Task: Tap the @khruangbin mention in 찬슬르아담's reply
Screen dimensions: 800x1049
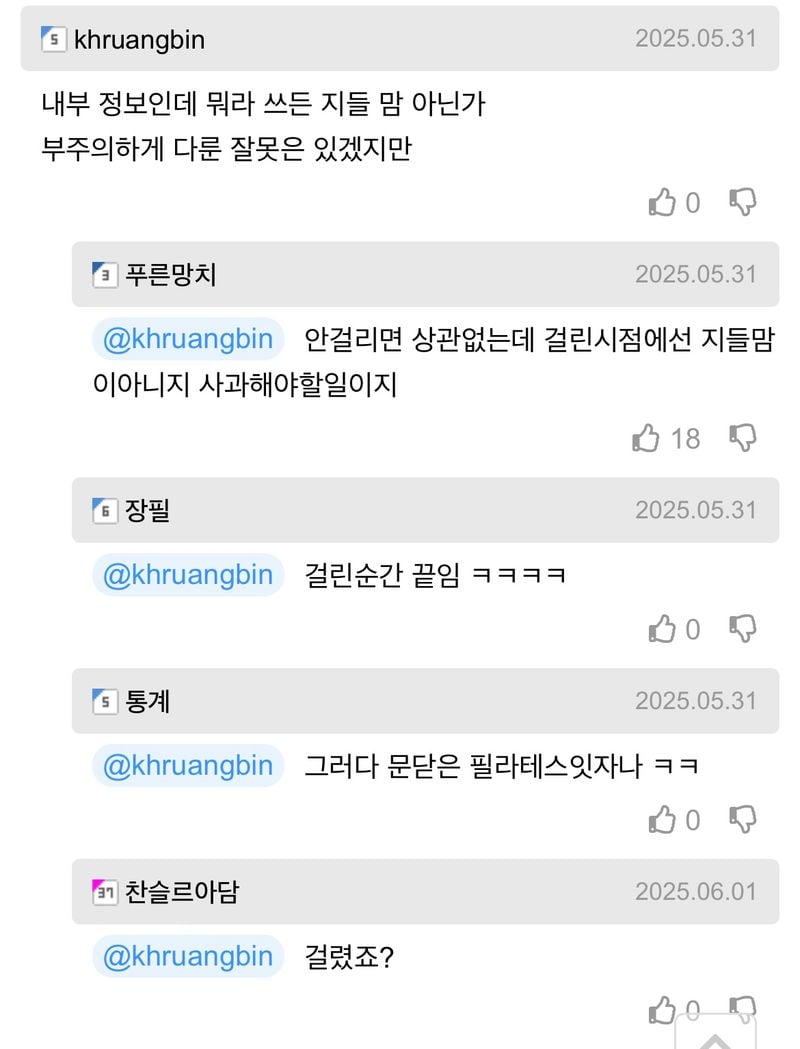Action: pos(188,957)
